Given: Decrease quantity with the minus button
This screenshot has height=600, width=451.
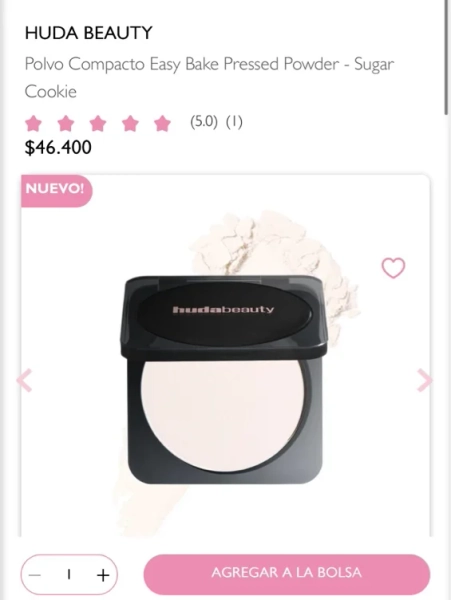Looking at the screenshot, I should [x=35, y=575].
